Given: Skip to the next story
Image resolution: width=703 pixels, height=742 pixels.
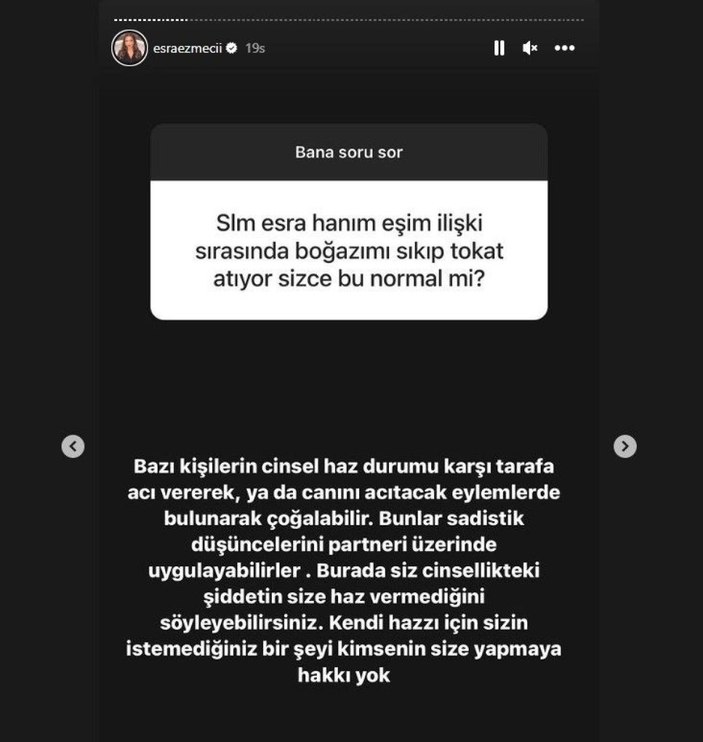Looking at the screenshot, I should coord(624,446).
